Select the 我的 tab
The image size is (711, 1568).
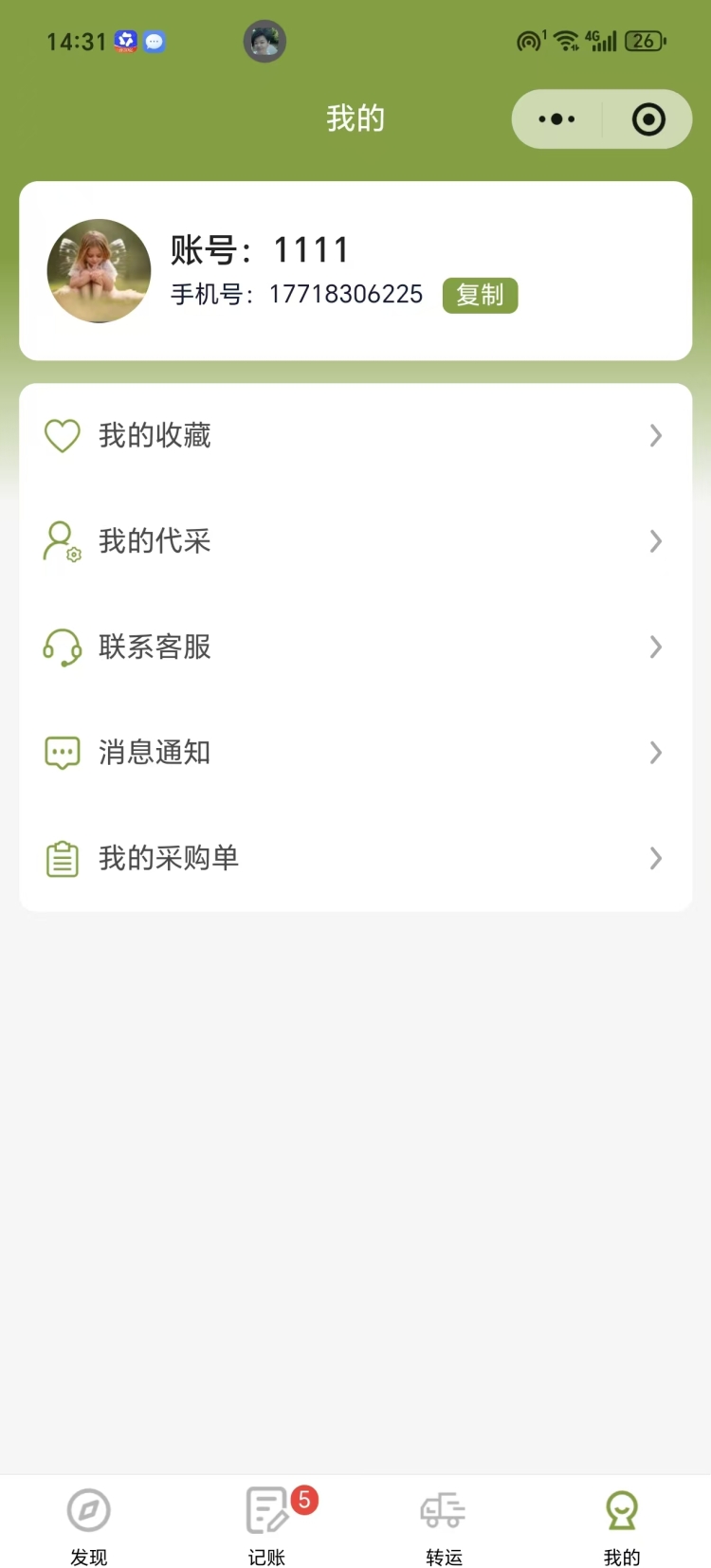tap(622, 1523)
